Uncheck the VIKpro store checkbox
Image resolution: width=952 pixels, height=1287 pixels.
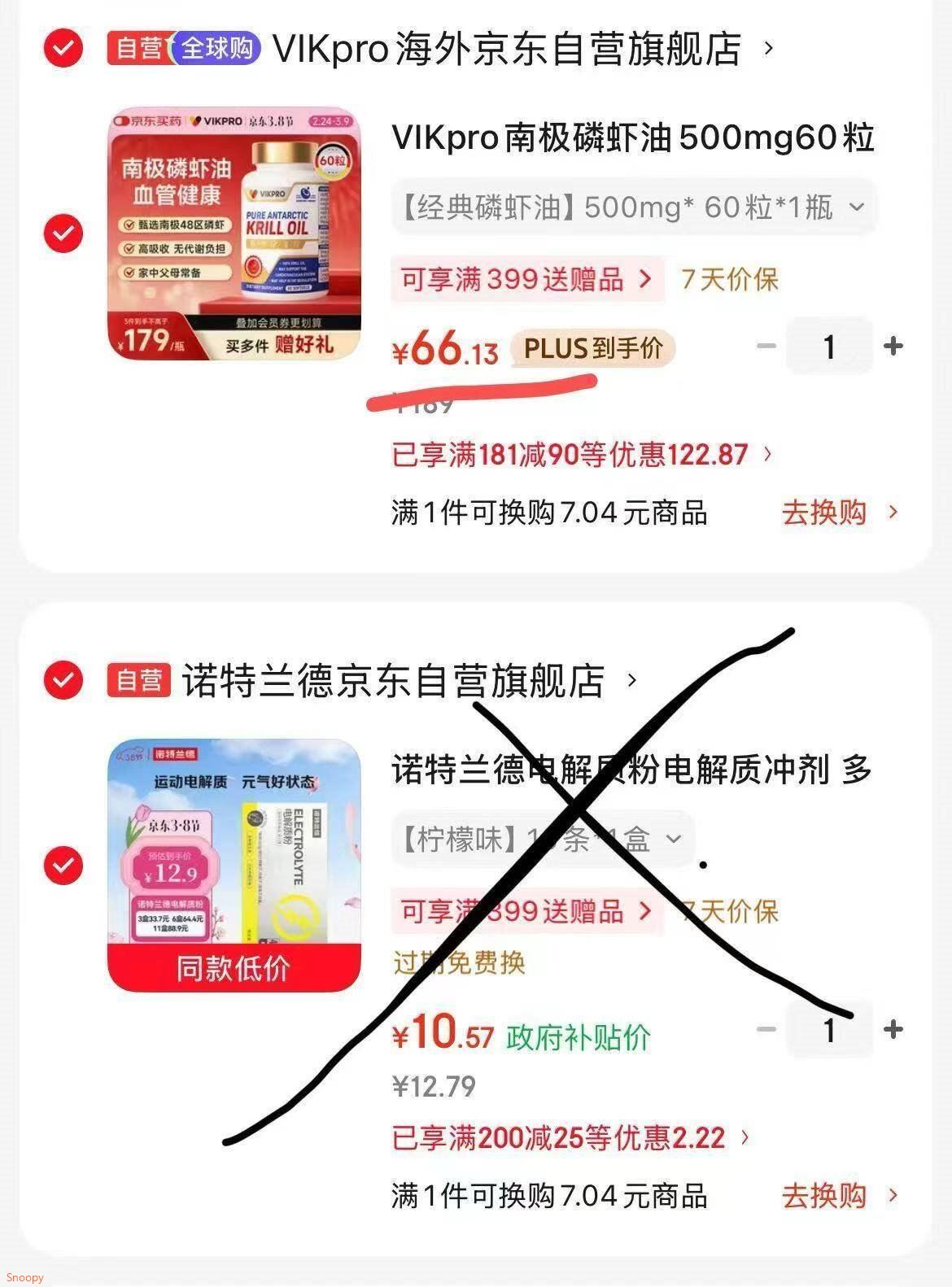pyautogui.click(x=63, y=49)
